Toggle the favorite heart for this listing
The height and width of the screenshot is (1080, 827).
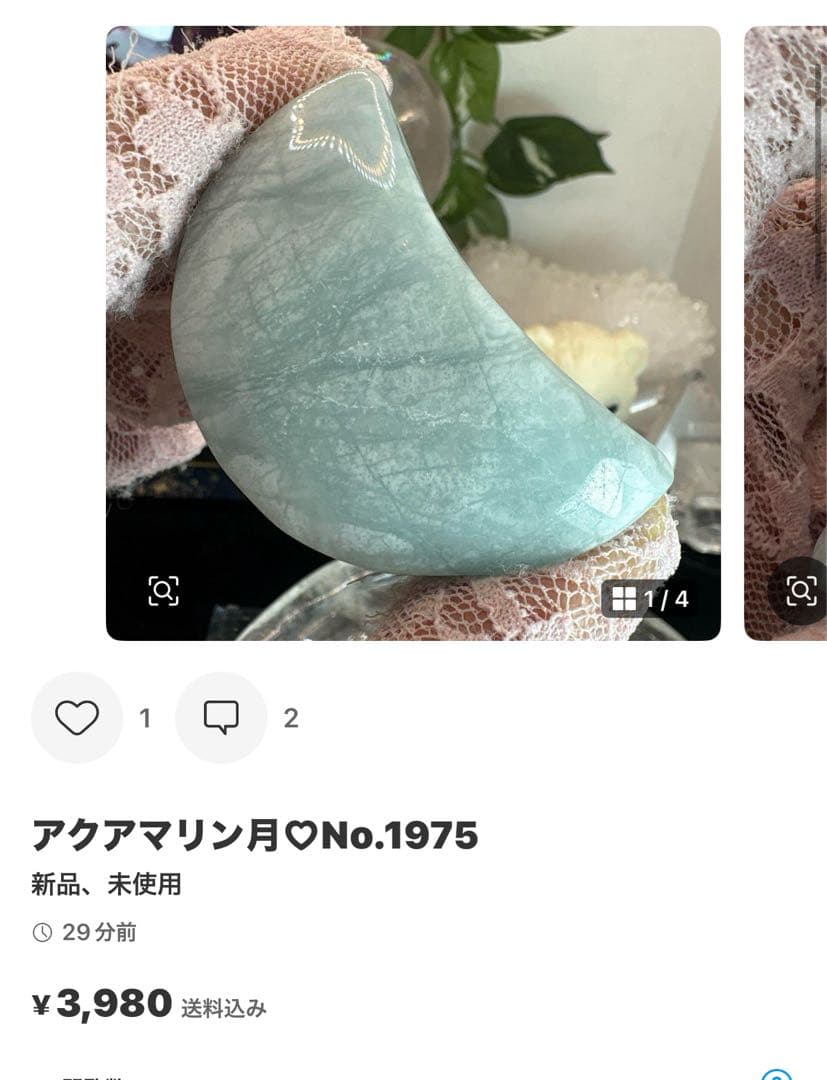click(x=77, y=716)
